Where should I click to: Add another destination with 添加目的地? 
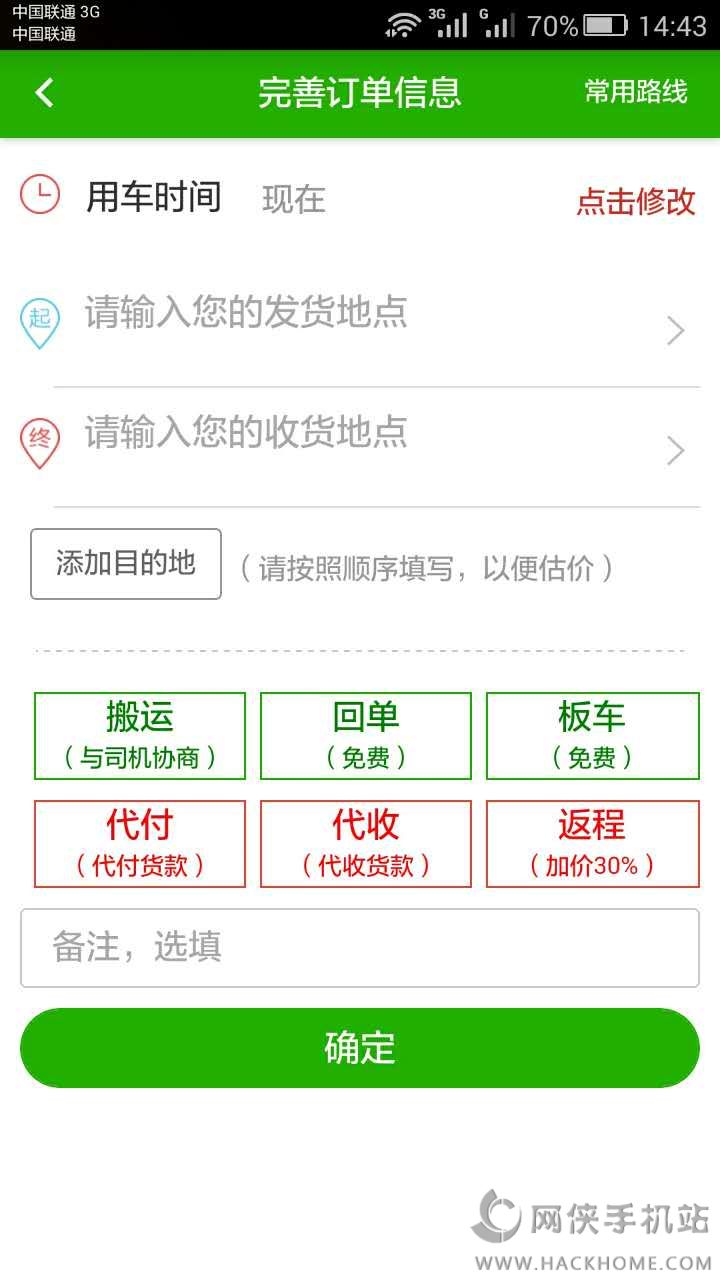(x=126, y=564)
